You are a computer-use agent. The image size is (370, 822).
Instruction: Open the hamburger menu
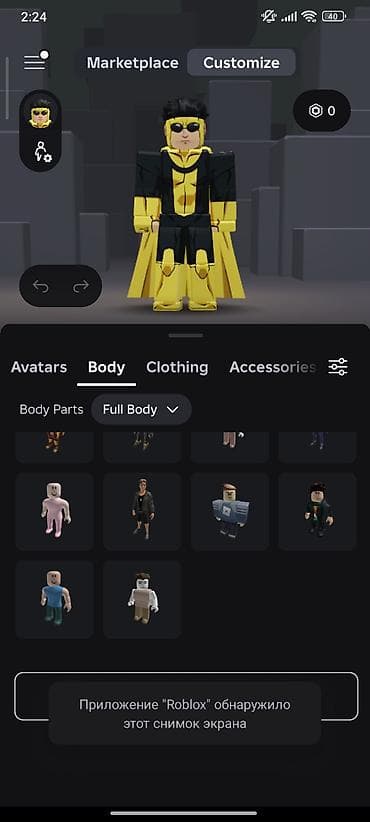[35, 62]
